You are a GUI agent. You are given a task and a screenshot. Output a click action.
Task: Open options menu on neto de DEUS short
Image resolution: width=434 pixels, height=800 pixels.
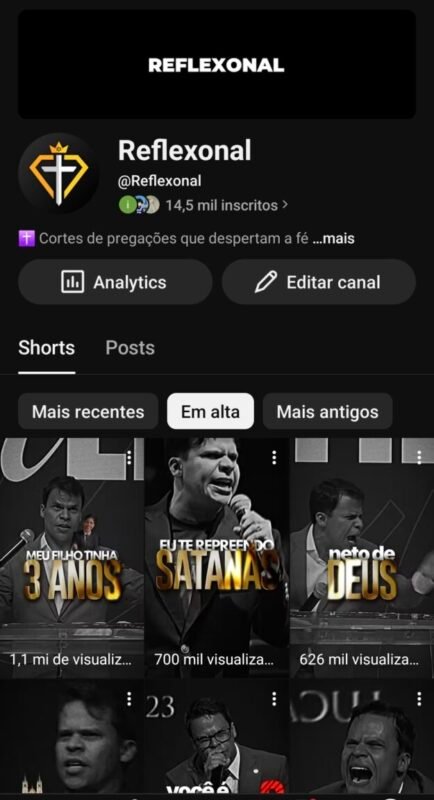point(419,457)
